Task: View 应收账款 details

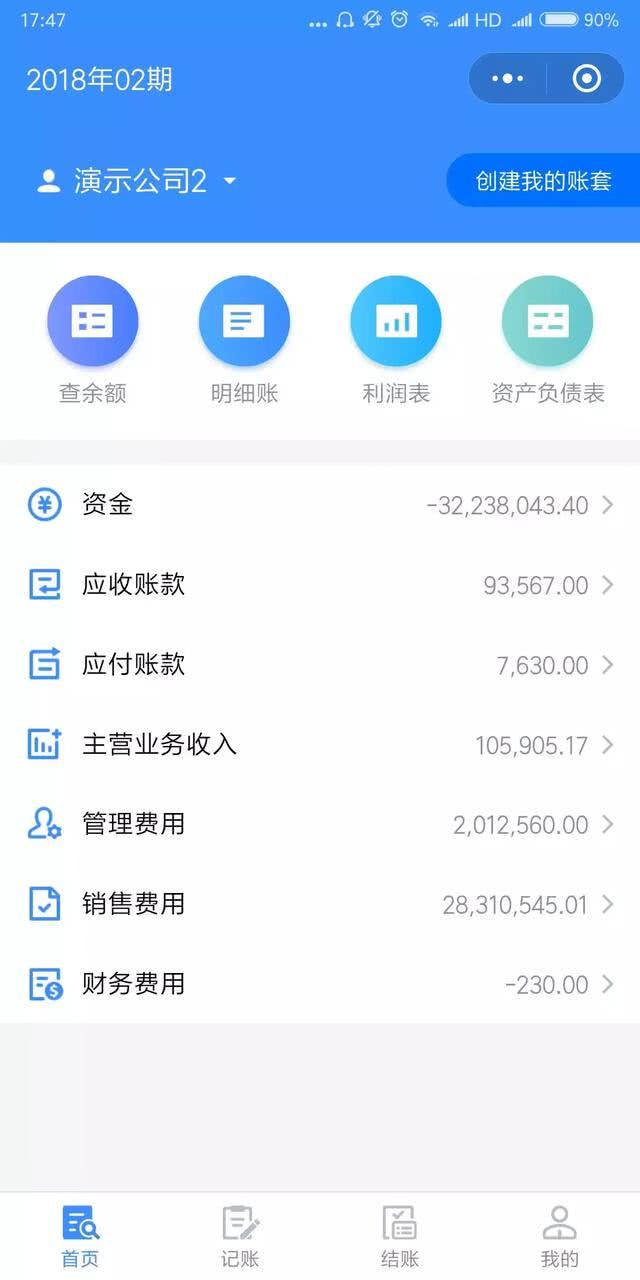Action: tap(320, 585)
